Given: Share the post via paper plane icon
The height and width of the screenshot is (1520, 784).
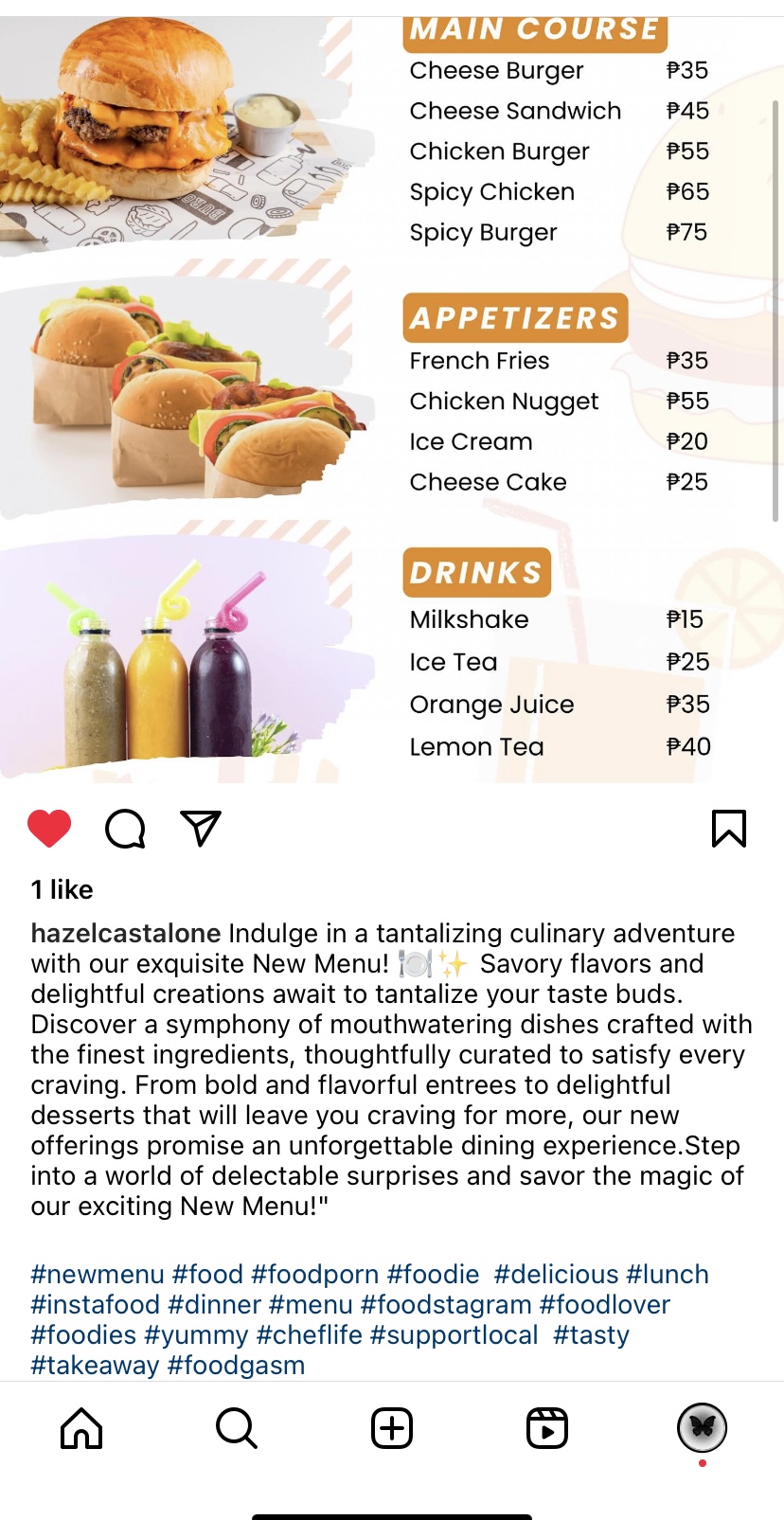Looking at the screenshot, I should [201, 829].
